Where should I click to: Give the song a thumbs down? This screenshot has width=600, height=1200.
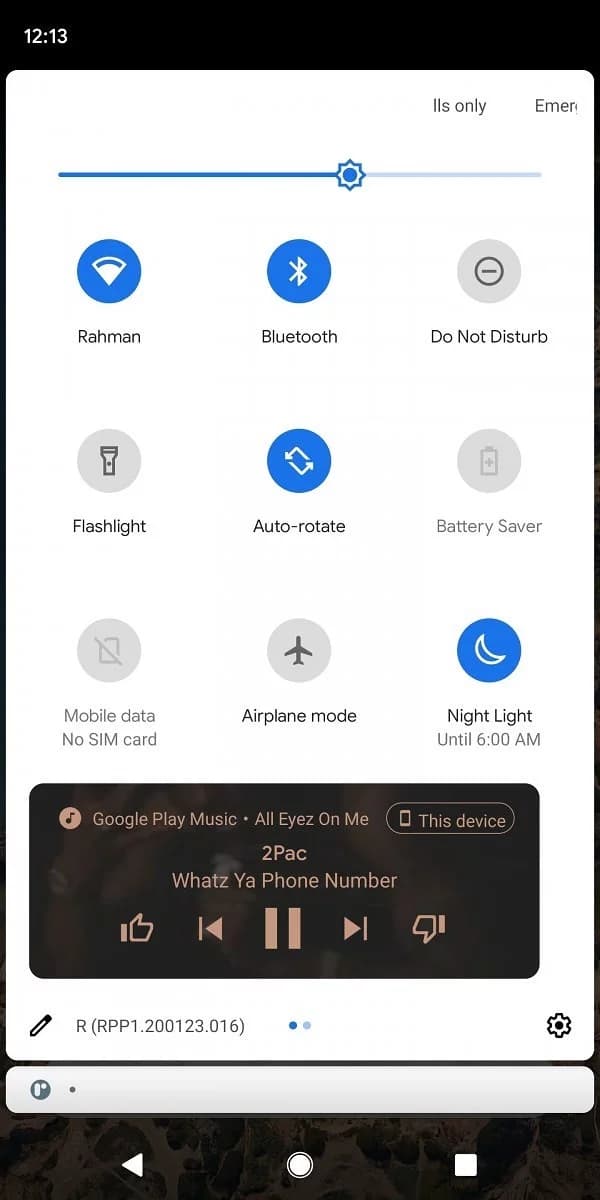click(x=429, y=929)
